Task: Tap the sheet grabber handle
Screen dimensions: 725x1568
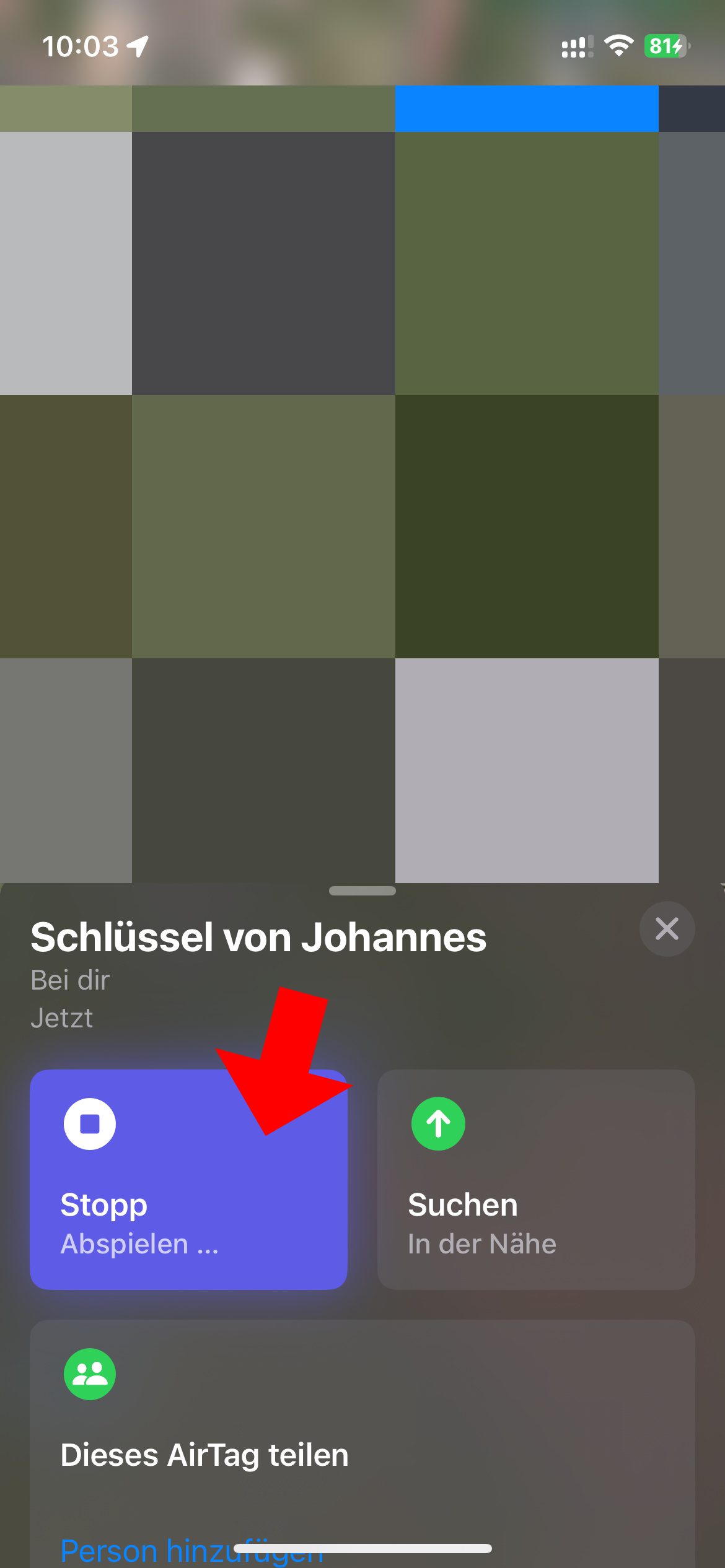Action: (362, 891)
